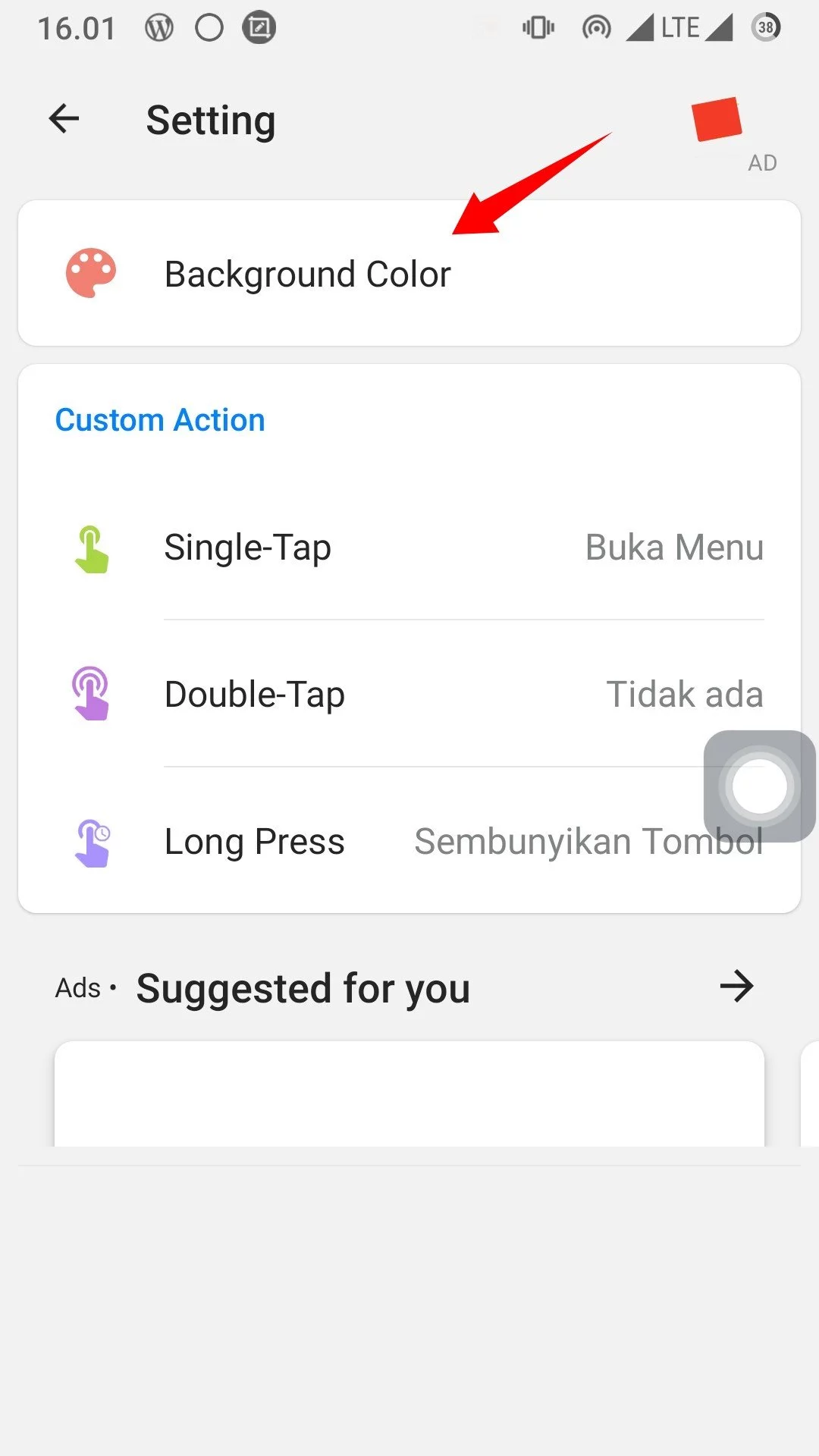
Task: Tap the Long Press gesture icon
Action: [92, 840]
